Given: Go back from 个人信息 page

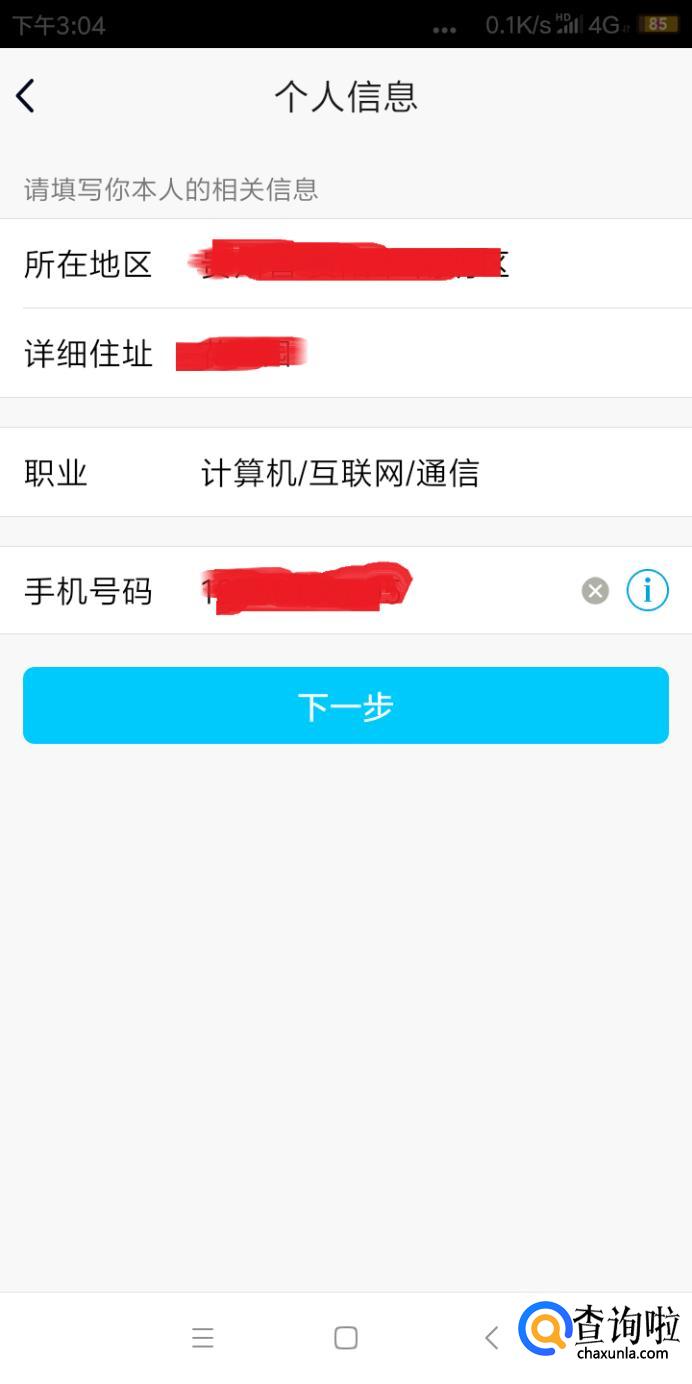Looking at the screenshot, I should 26,96.
